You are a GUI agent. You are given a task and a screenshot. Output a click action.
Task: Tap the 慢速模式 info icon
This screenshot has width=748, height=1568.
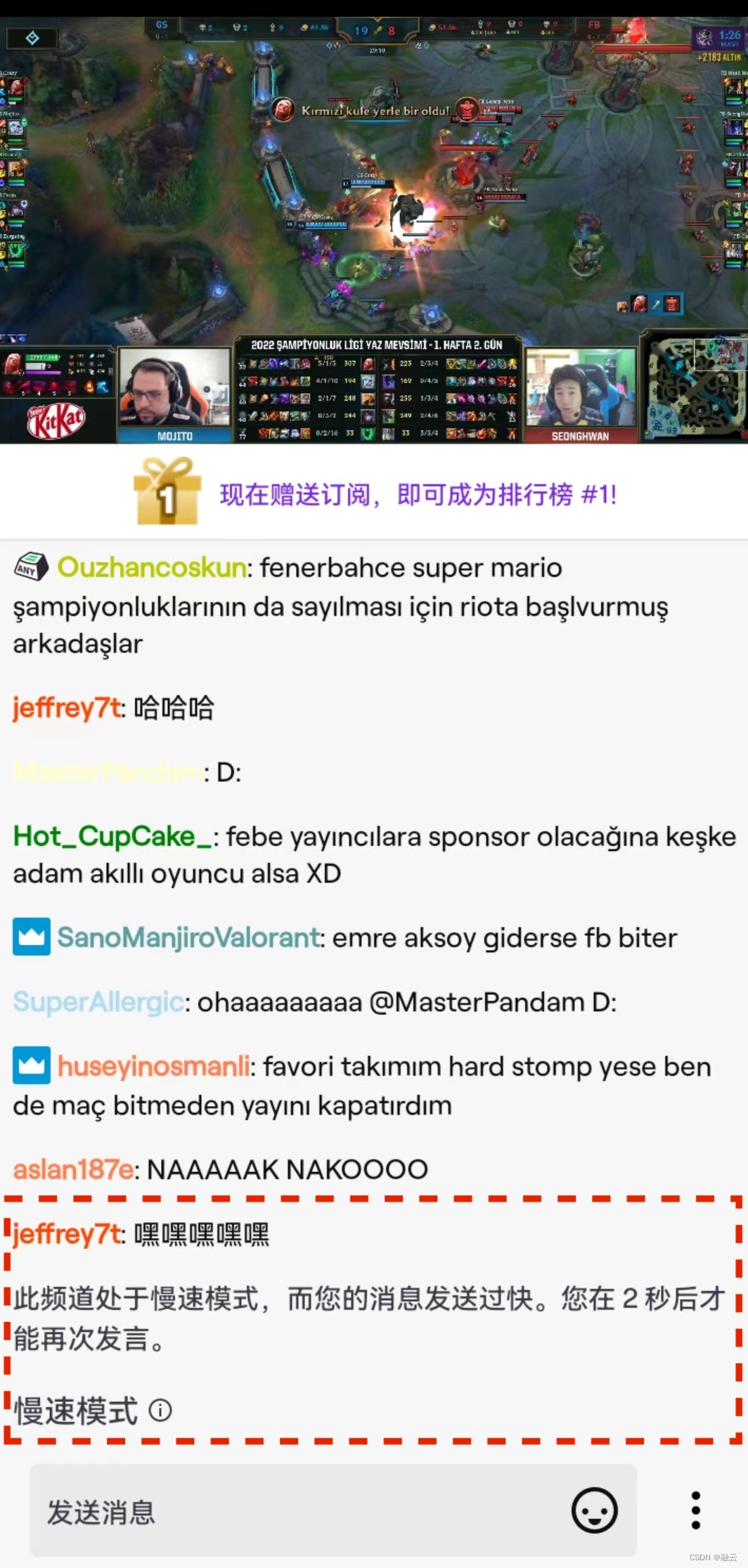[160, 1410]
